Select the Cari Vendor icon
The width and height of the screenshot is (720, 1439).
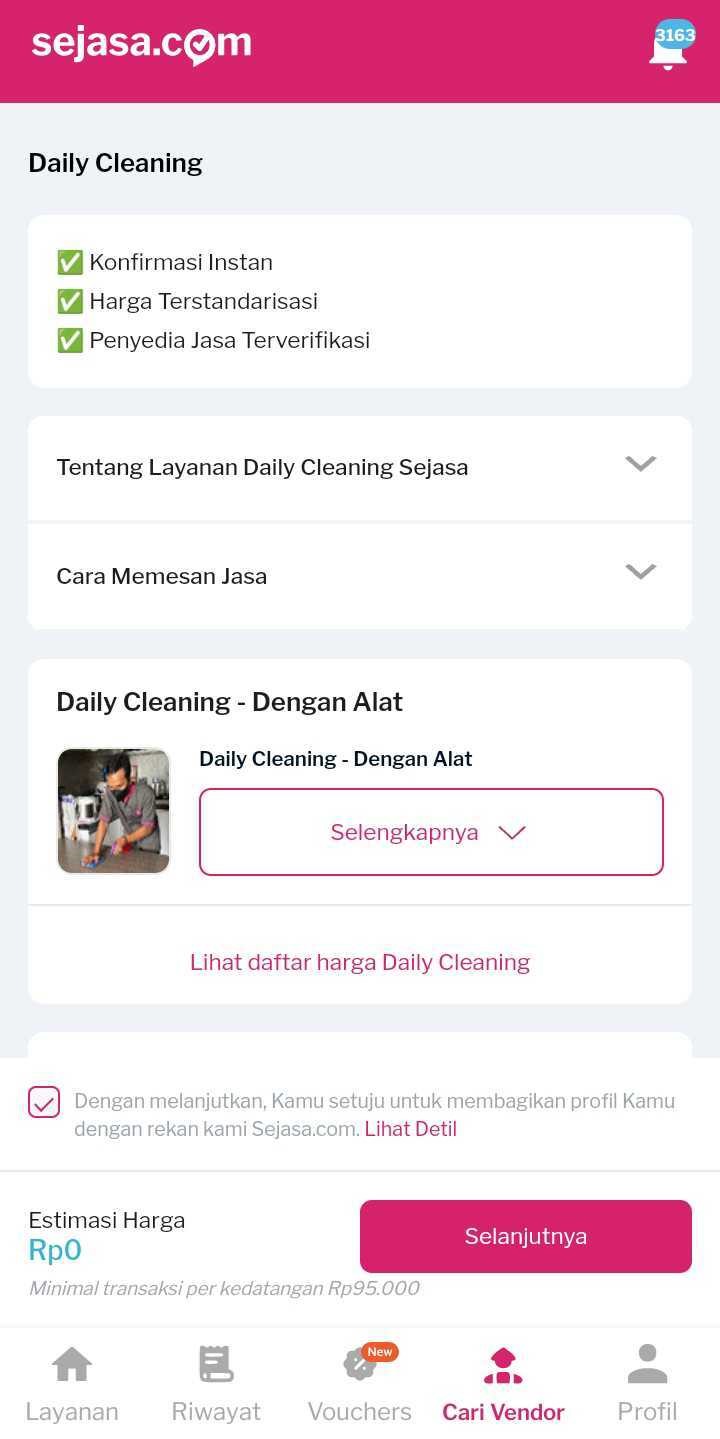(x=503, y=1363)
